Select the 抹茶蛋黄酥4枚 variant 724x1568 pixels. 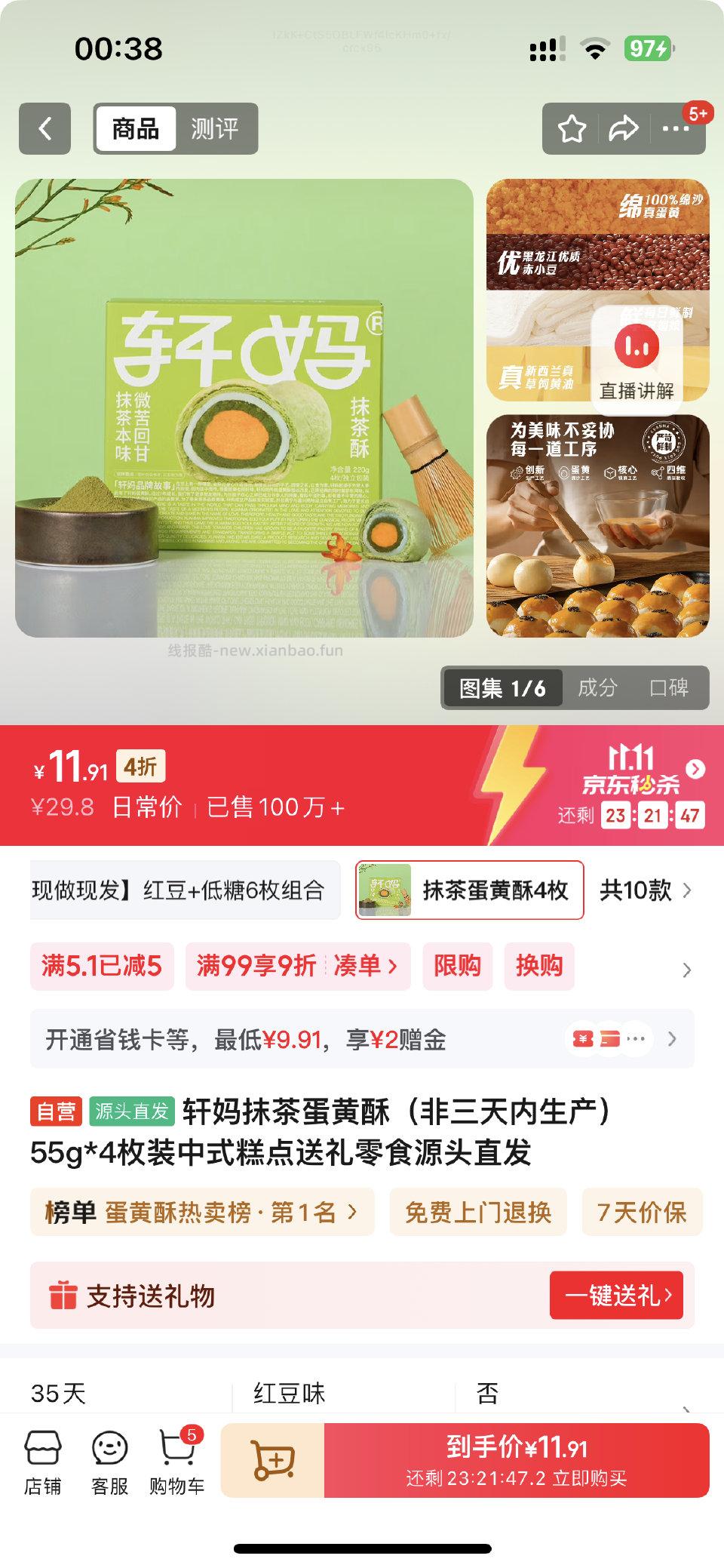(496, 891)
